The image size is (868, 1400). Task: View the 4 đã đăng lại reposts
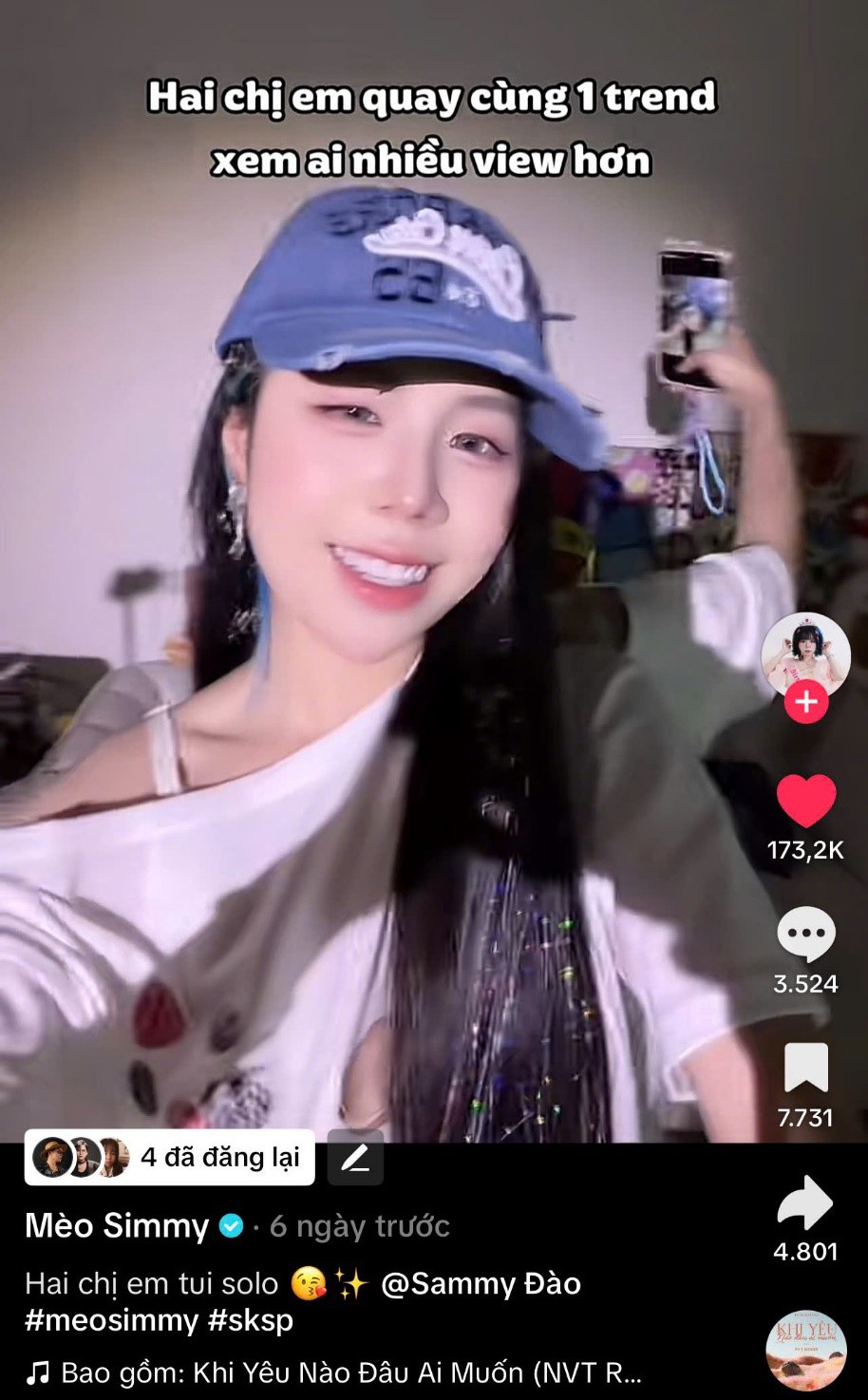pos(169,1157)
